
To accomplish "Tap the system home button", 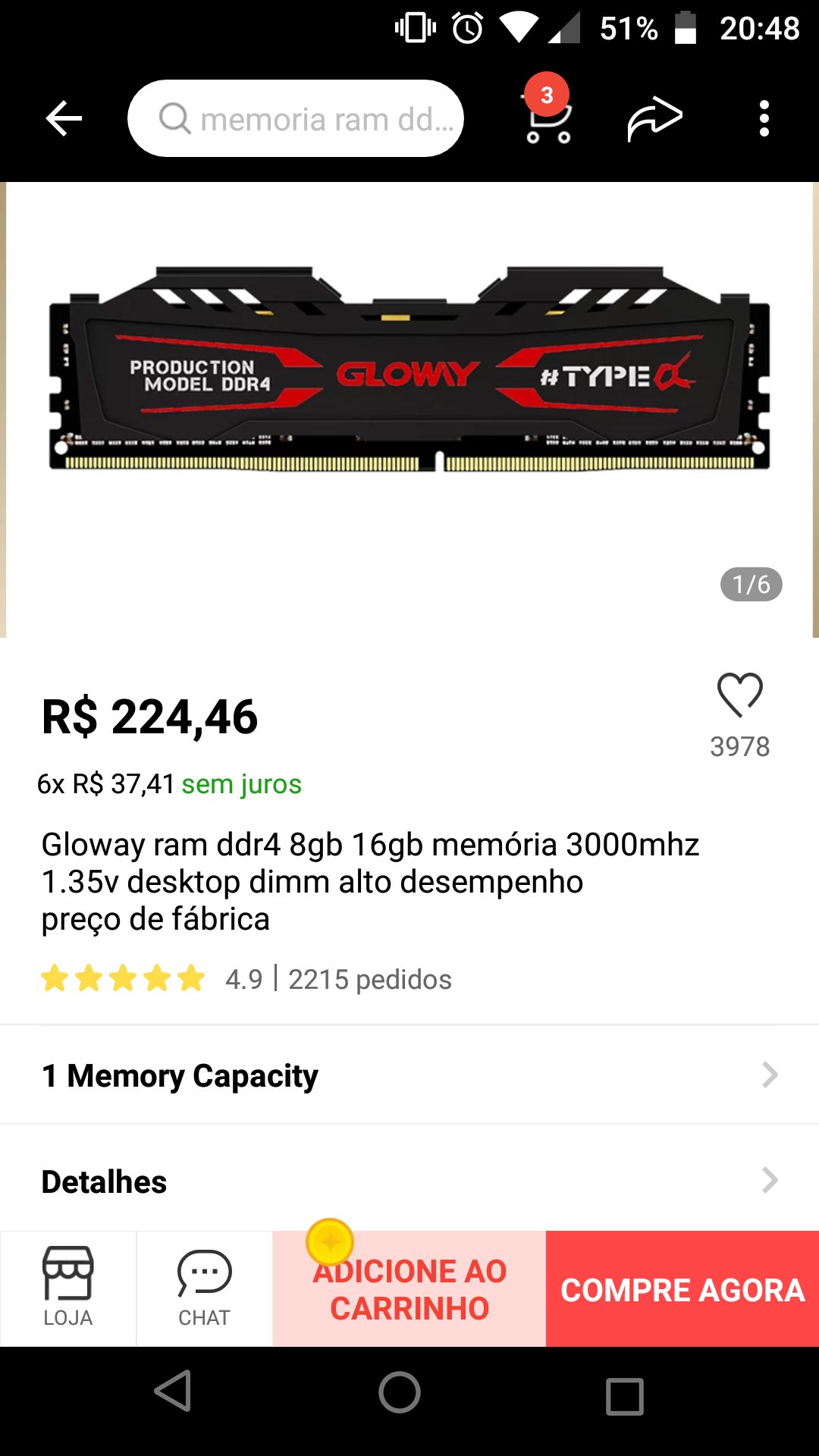I will click(400, 1392).
